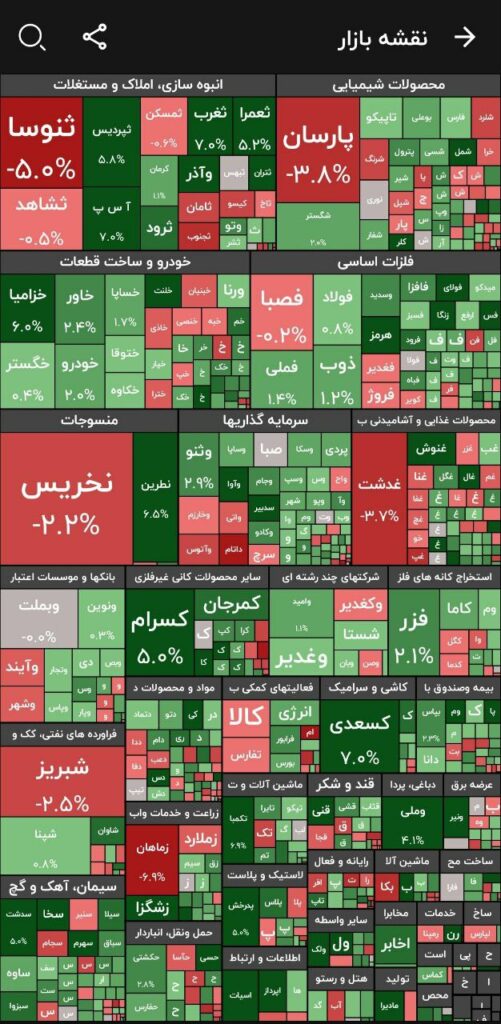Select the پارسان tile at -3.8%
The height and width of the screenshot is (1024, 501).
[x=317, y=150]
